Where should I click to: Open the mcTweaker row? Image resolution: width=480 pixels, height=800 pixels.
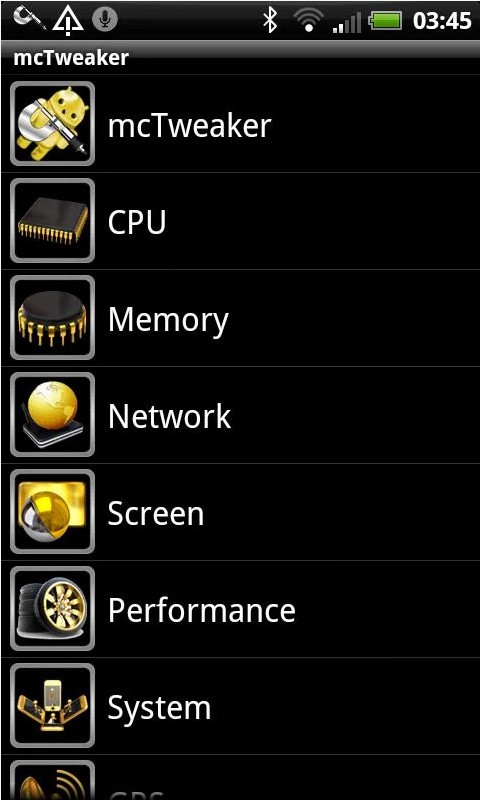pyautogui.click(x=240, y=124)
